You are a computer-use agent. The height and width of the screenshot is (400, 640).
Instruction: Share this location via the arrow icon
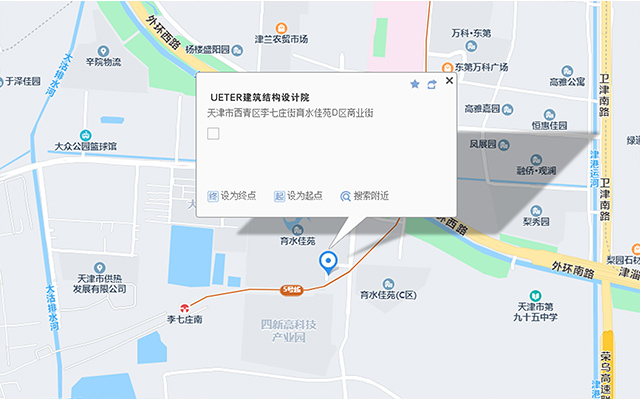coord(431,85)
